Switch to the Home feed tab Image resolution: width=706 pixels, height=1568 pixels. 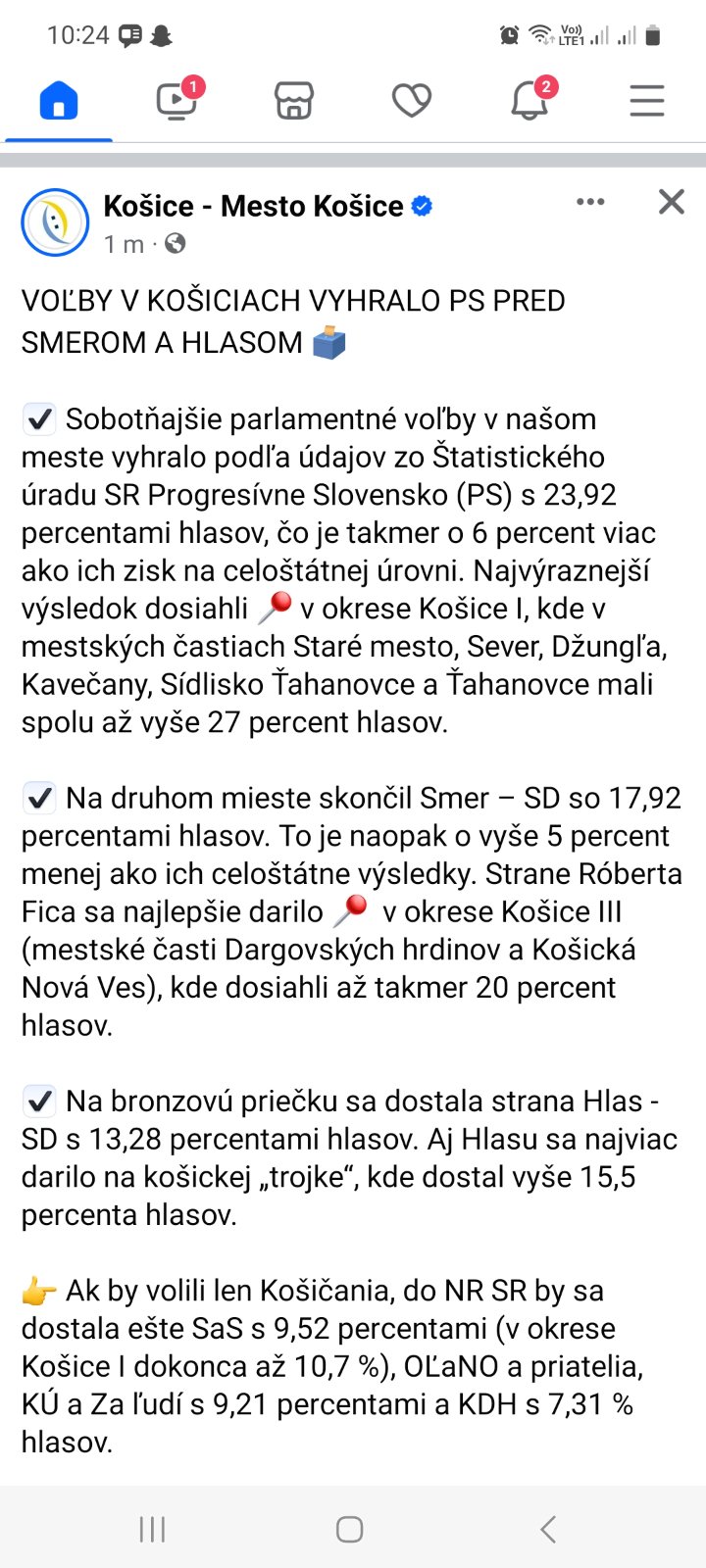tap(59, 101)
